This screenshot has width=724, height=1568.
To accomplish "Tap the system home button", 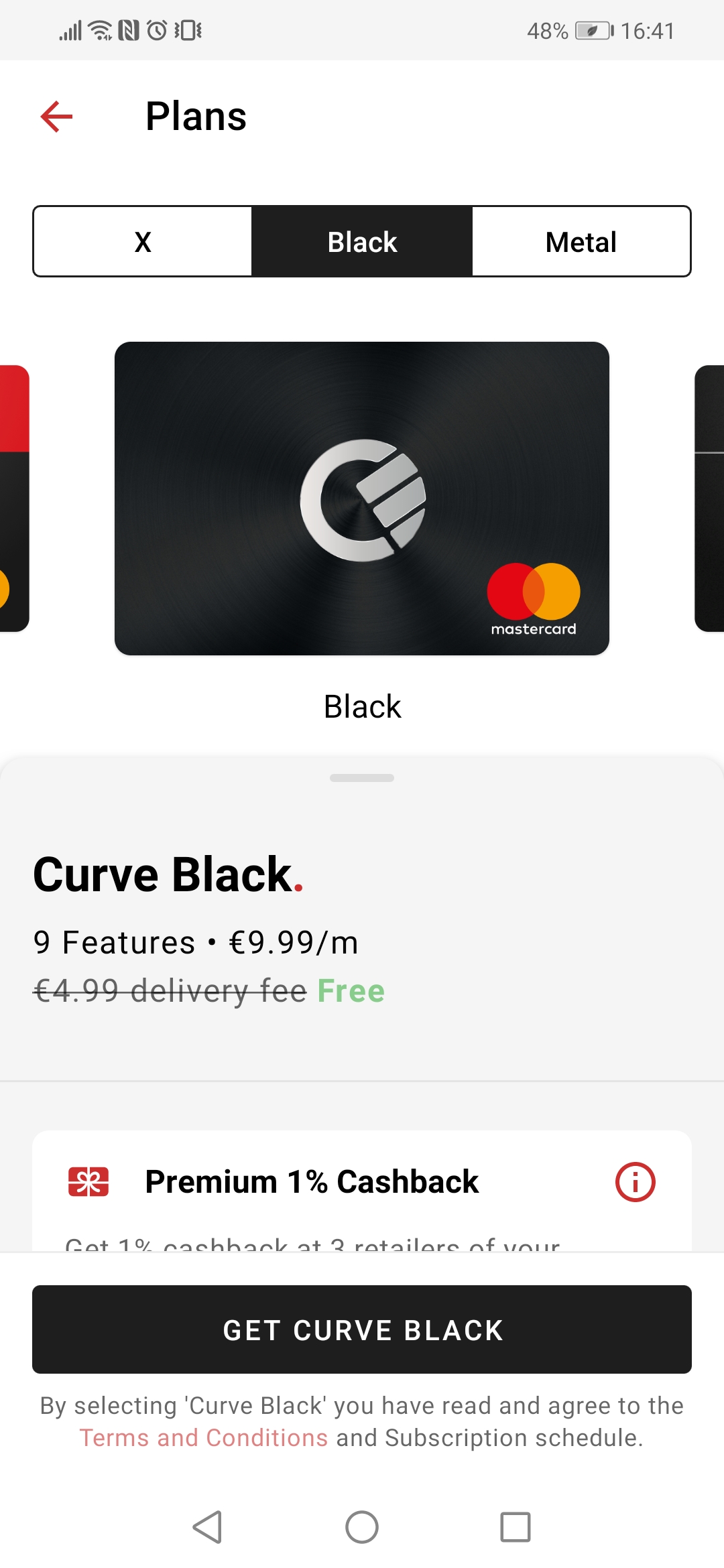I will click(x=362, y=1527).
